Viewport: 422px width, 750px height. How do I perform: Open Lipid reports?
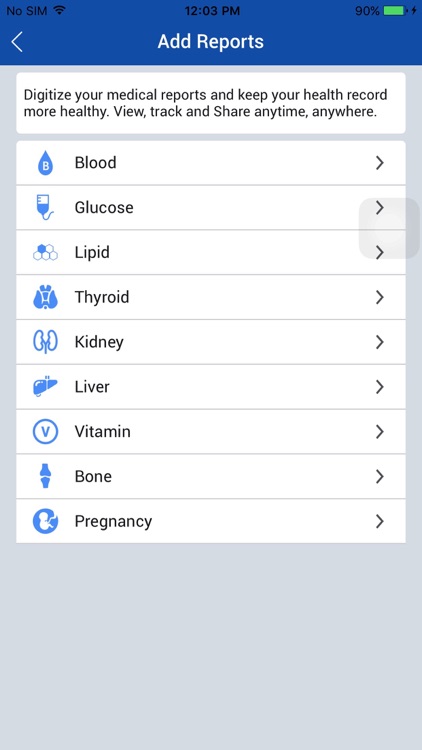click(x=211, y=252)
